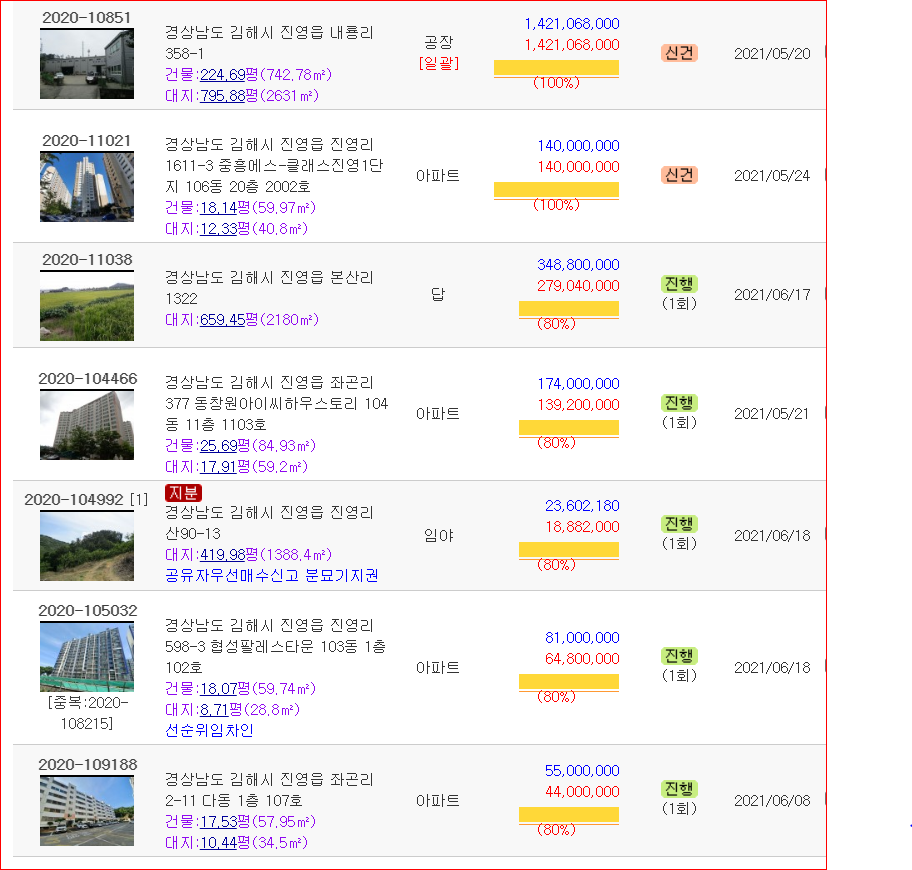The image size is (912, 870).
Task: Open the 좌곤리 2-11 다동 107호 listing
Action: (x=269, y=790)
